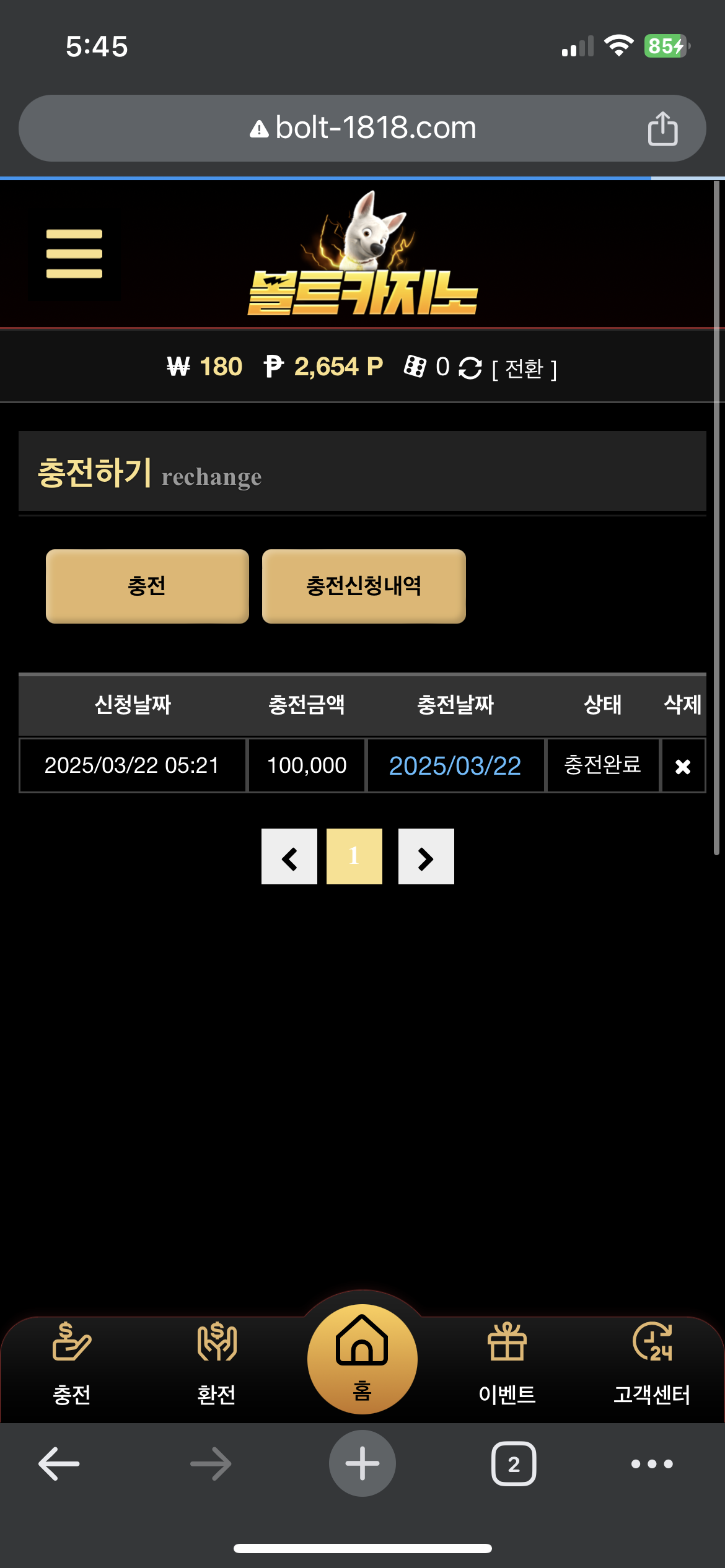Tap the bolt-1818.com address bar
Screen dimensions: 725x1568
pyautogui.click(x=362, y=128)
